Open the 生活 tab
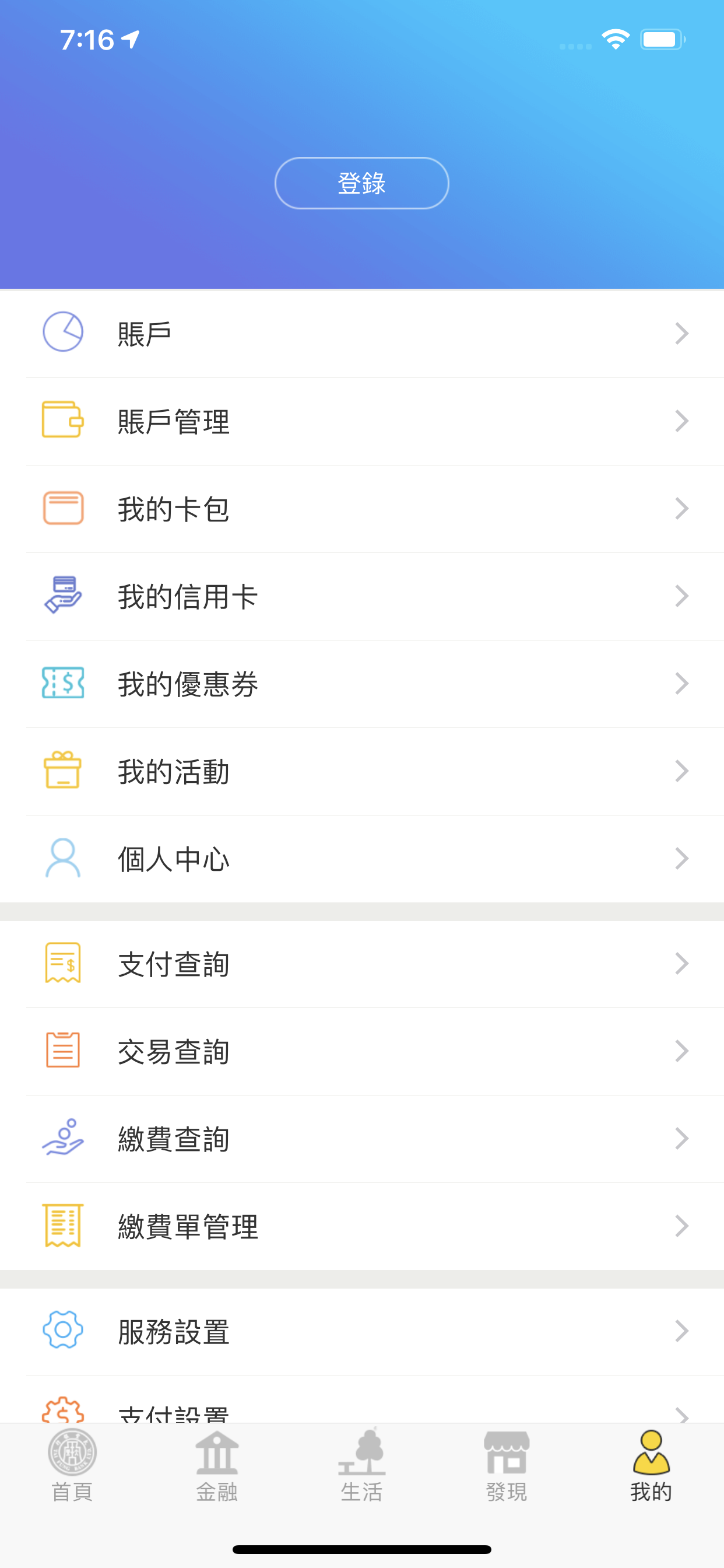 click(362, 1473)
